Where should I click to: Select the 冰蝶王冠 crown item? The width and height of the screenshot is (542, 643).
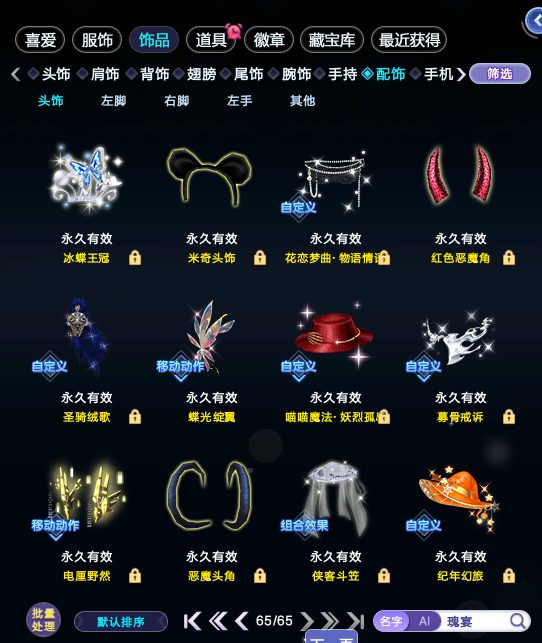87,201
